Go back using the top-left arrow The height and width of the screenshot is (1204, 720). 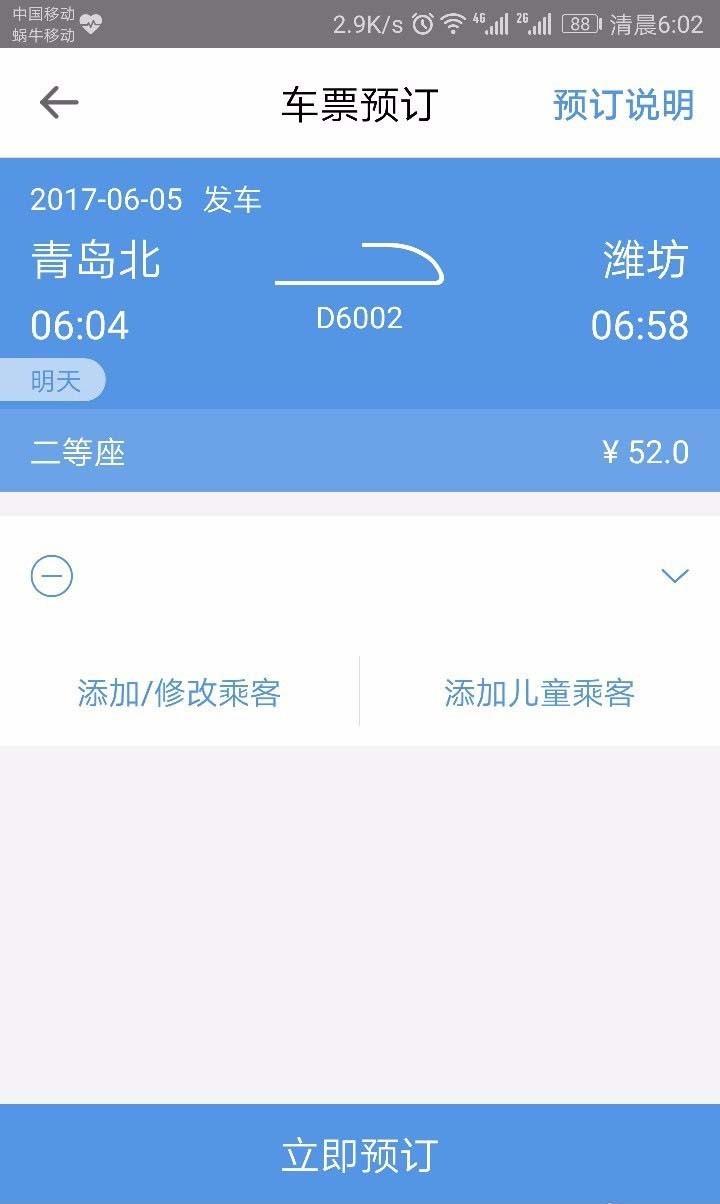tap(58, 103)
